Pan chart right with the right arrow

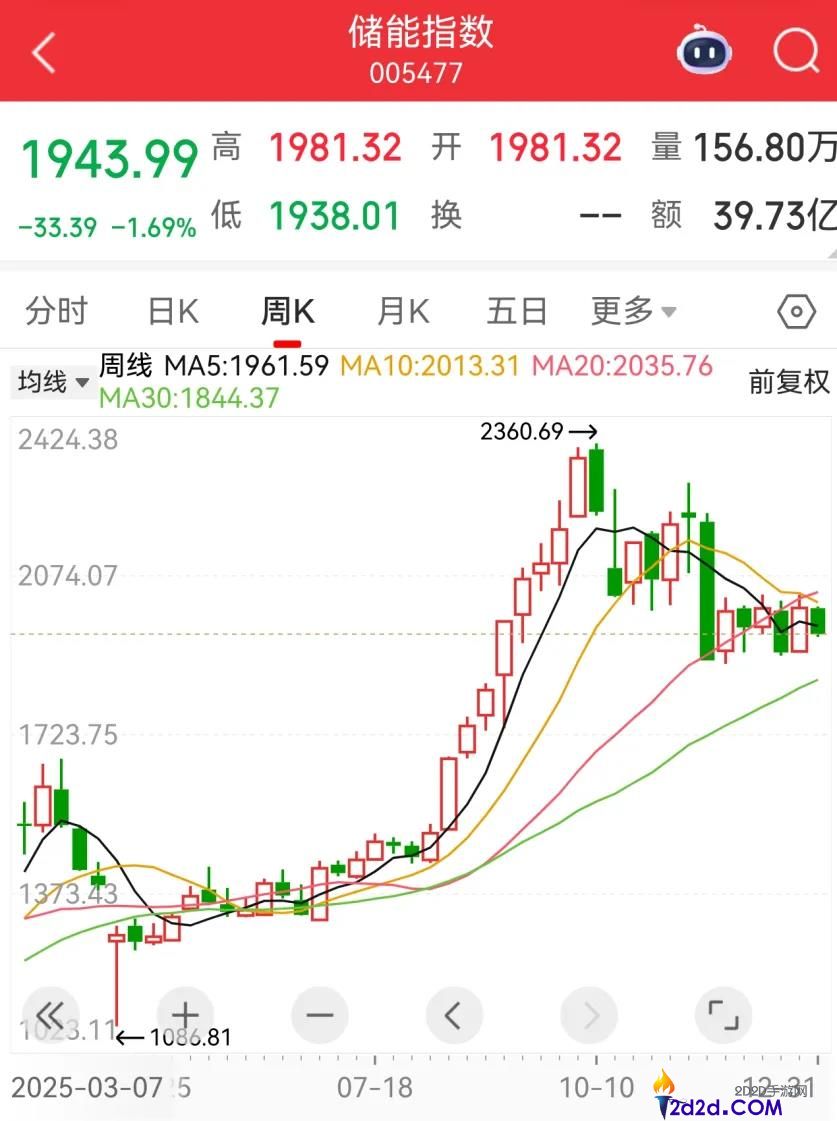(588, 1014)
